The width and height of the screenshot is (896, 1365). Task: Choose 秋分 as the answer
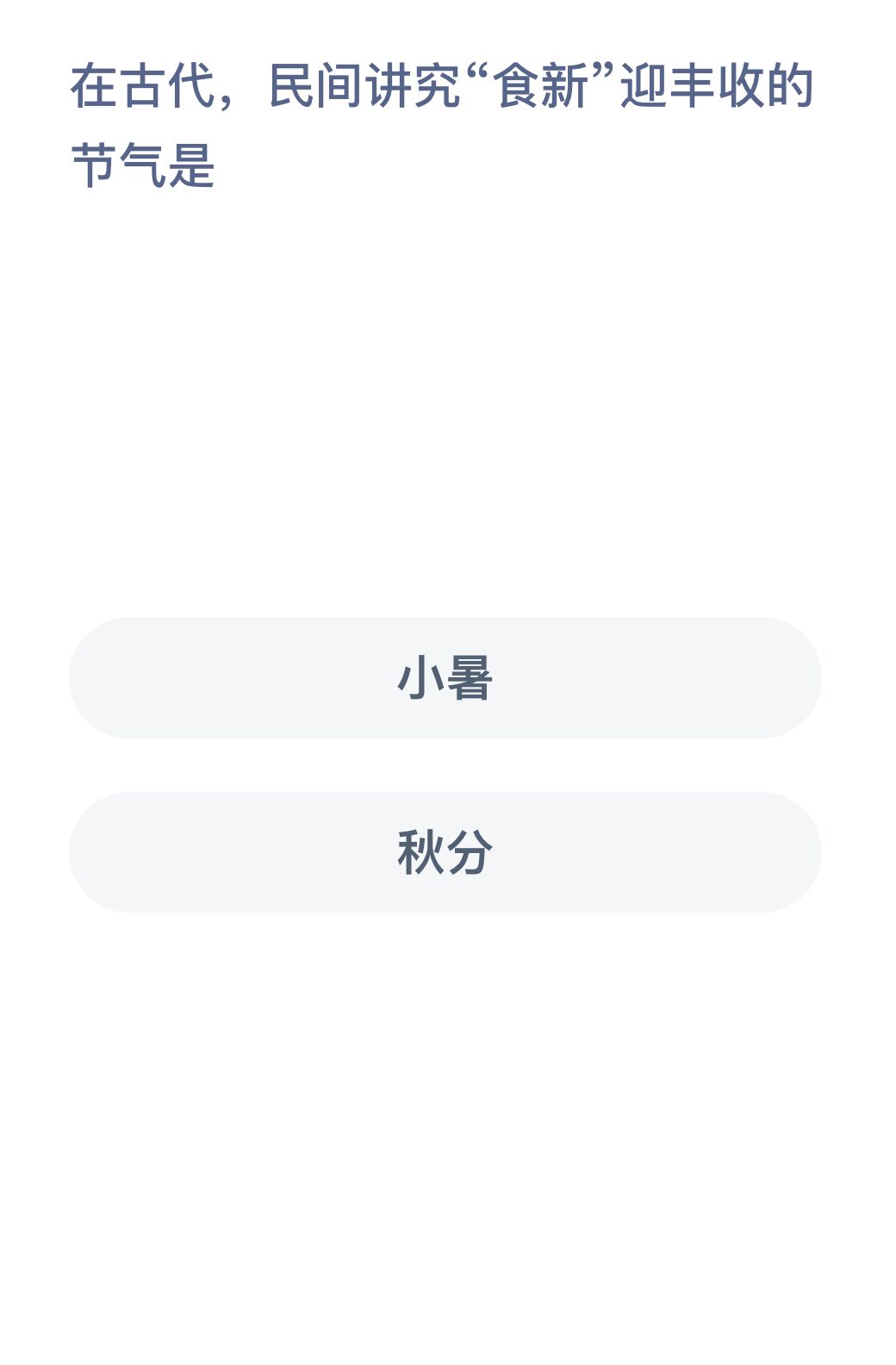[x=445, y=851]
